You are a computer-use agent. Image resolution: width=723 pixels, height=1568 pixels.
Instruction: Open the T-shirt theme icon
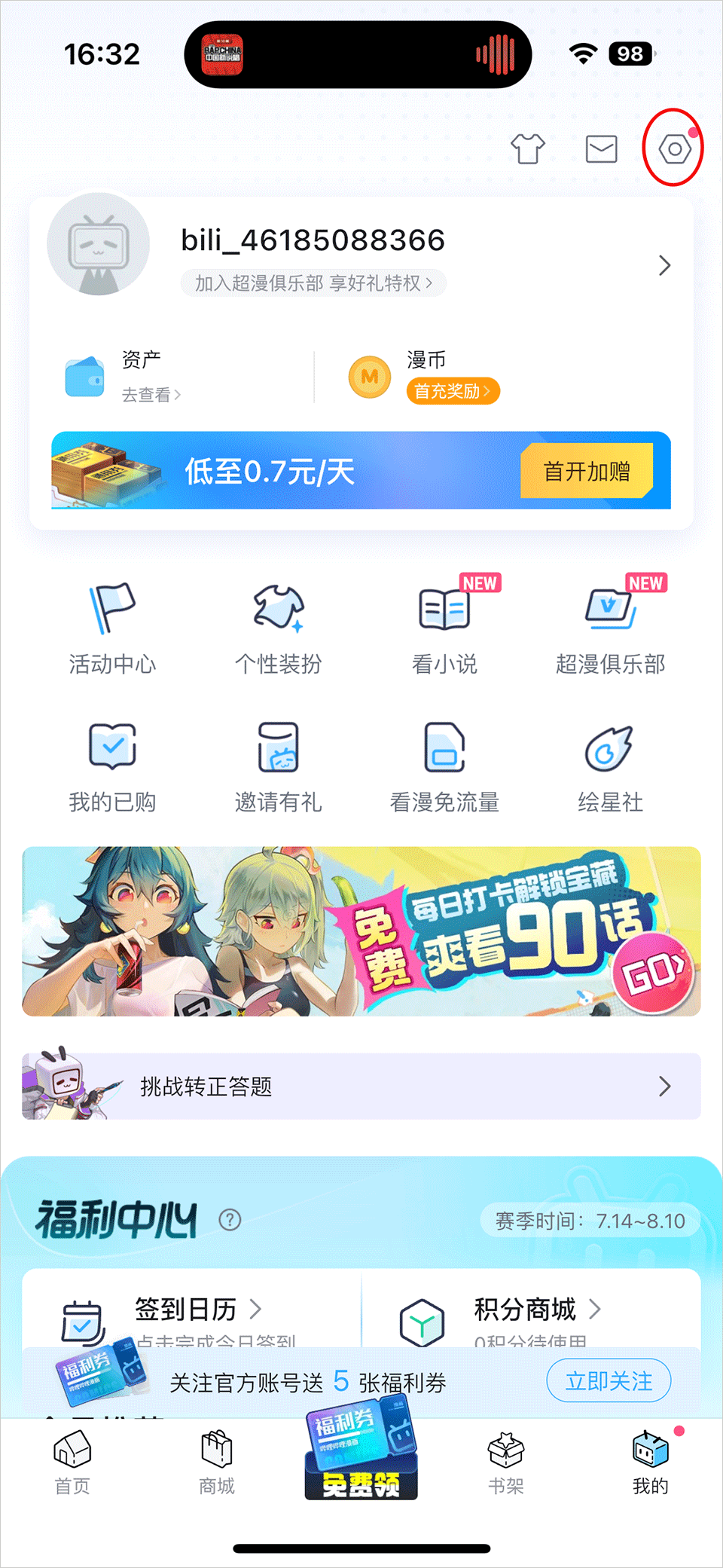coord(527,148)
